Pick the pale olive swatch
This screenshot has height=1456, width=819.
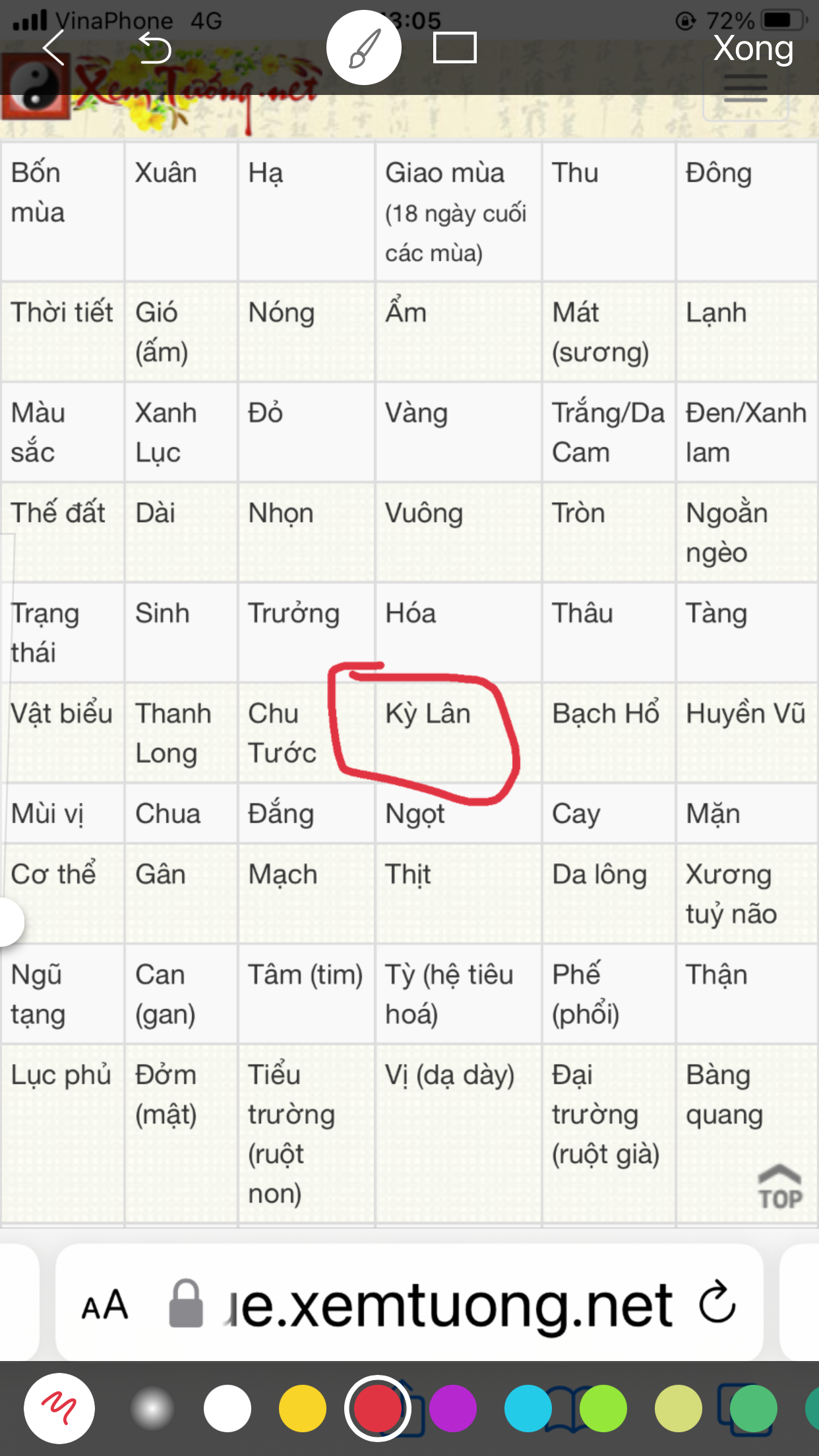(x=679, y=1409)
